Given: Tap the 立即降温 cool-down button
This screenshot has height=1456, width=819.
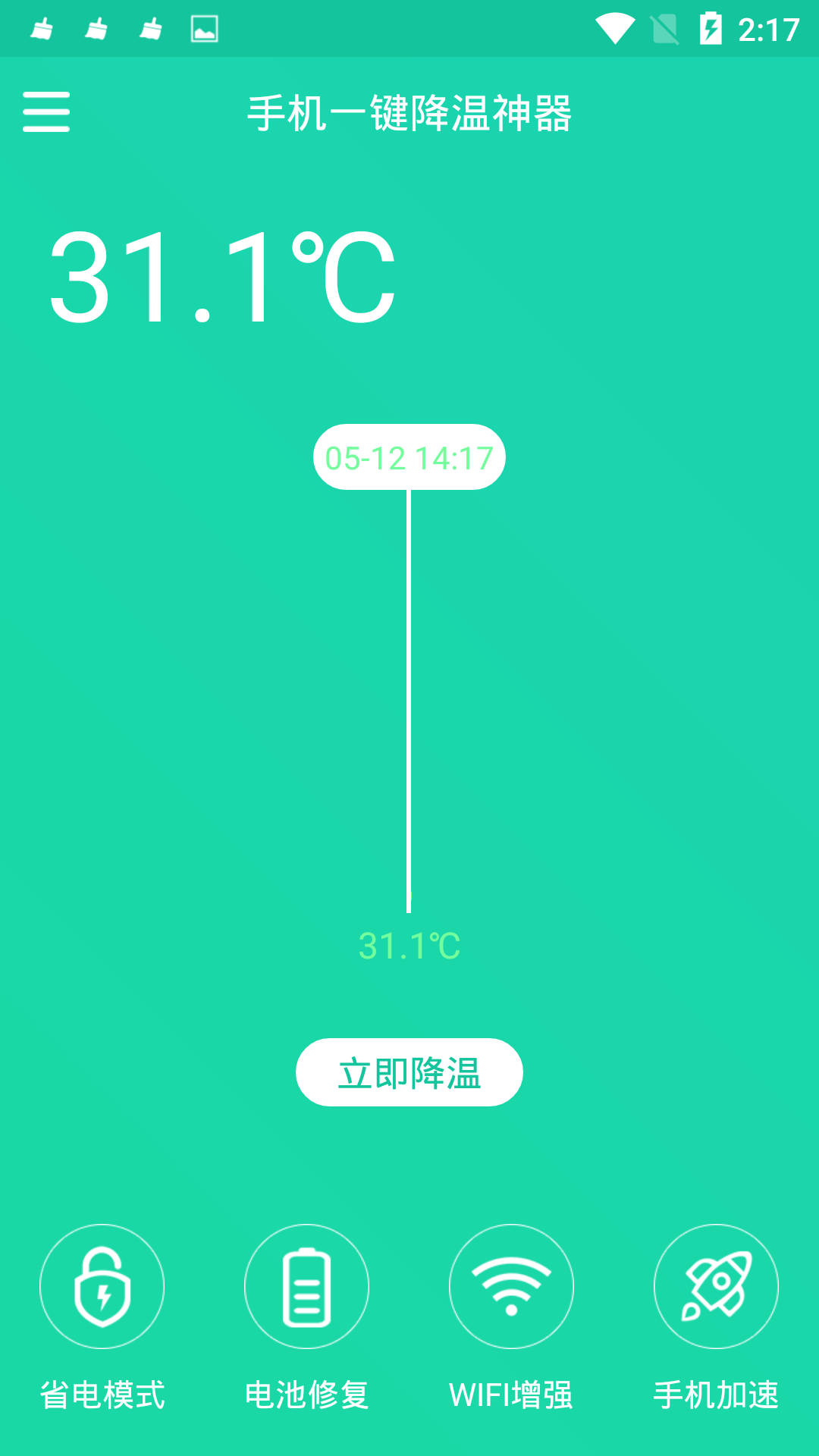Looking at the screenshot, I should [409, 1072].
